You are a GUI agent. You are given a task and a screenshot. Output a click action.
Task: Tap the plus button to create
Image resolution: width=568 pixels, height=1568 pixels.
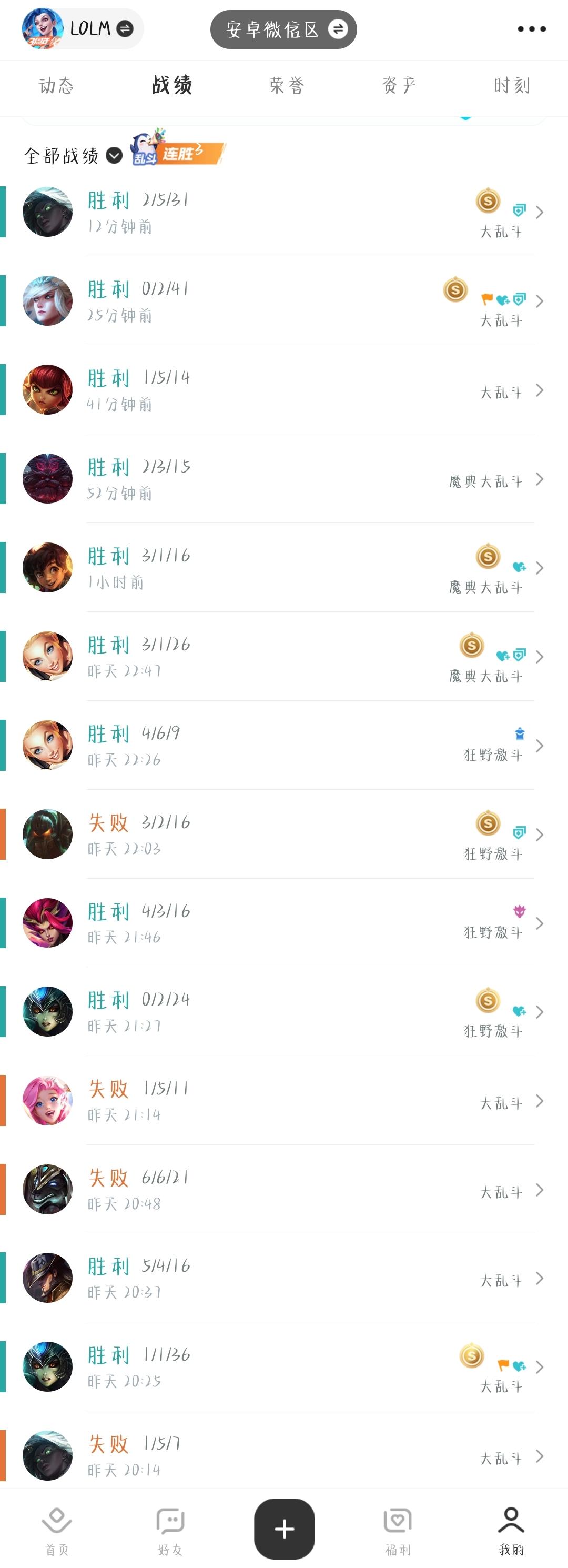point(284,1528)
